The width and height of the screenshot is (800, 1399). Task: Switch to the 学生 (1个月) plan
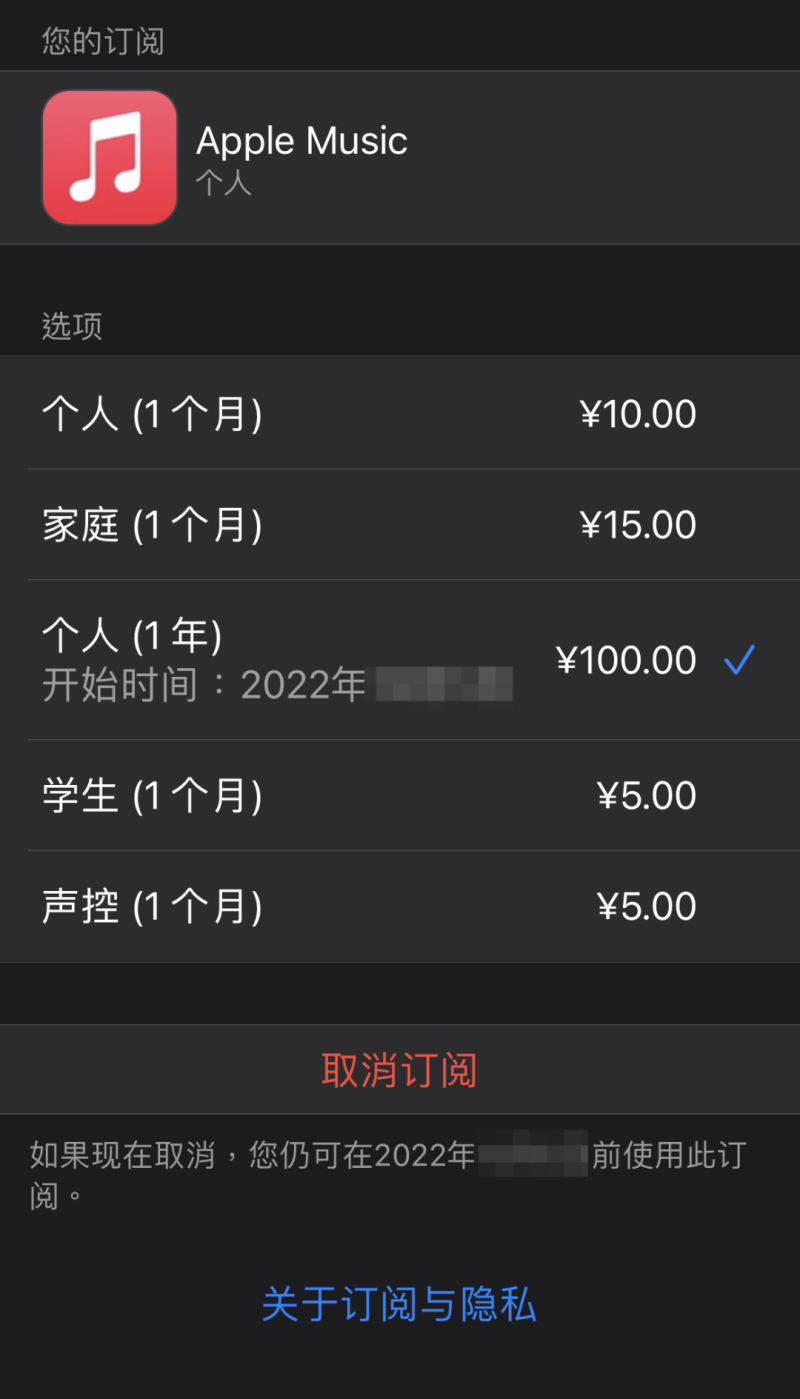[400, 796]
